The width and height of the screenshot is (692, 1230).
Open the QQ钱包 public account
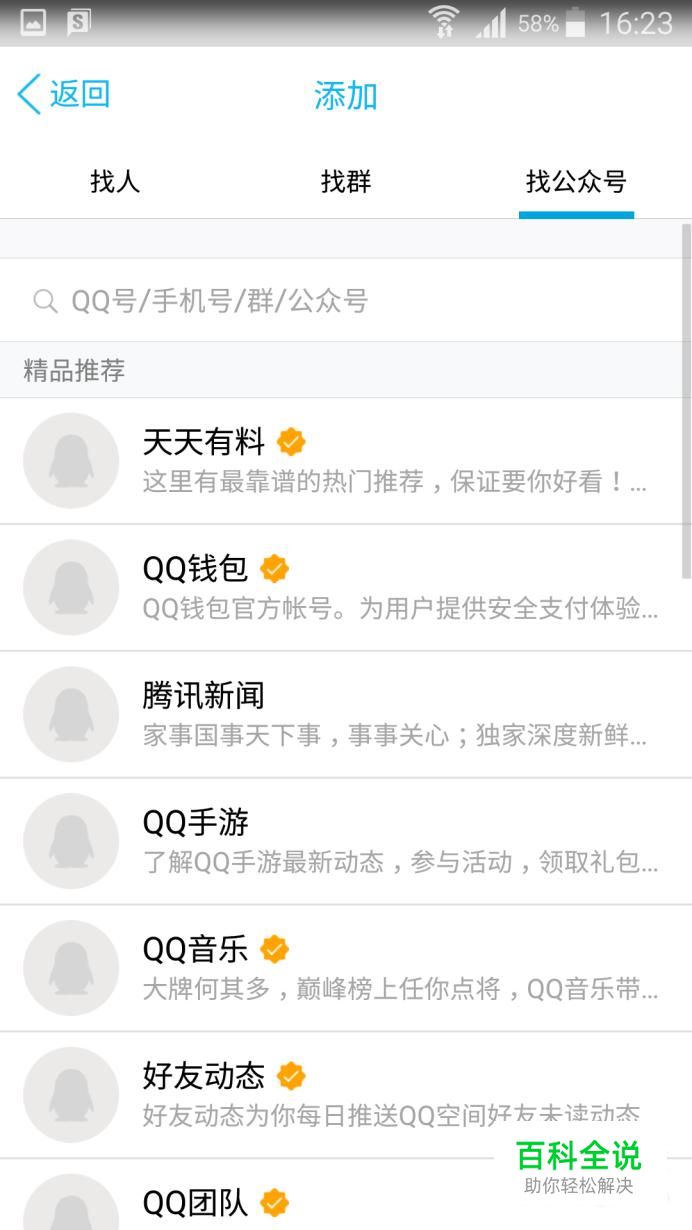tap(340, 588)
